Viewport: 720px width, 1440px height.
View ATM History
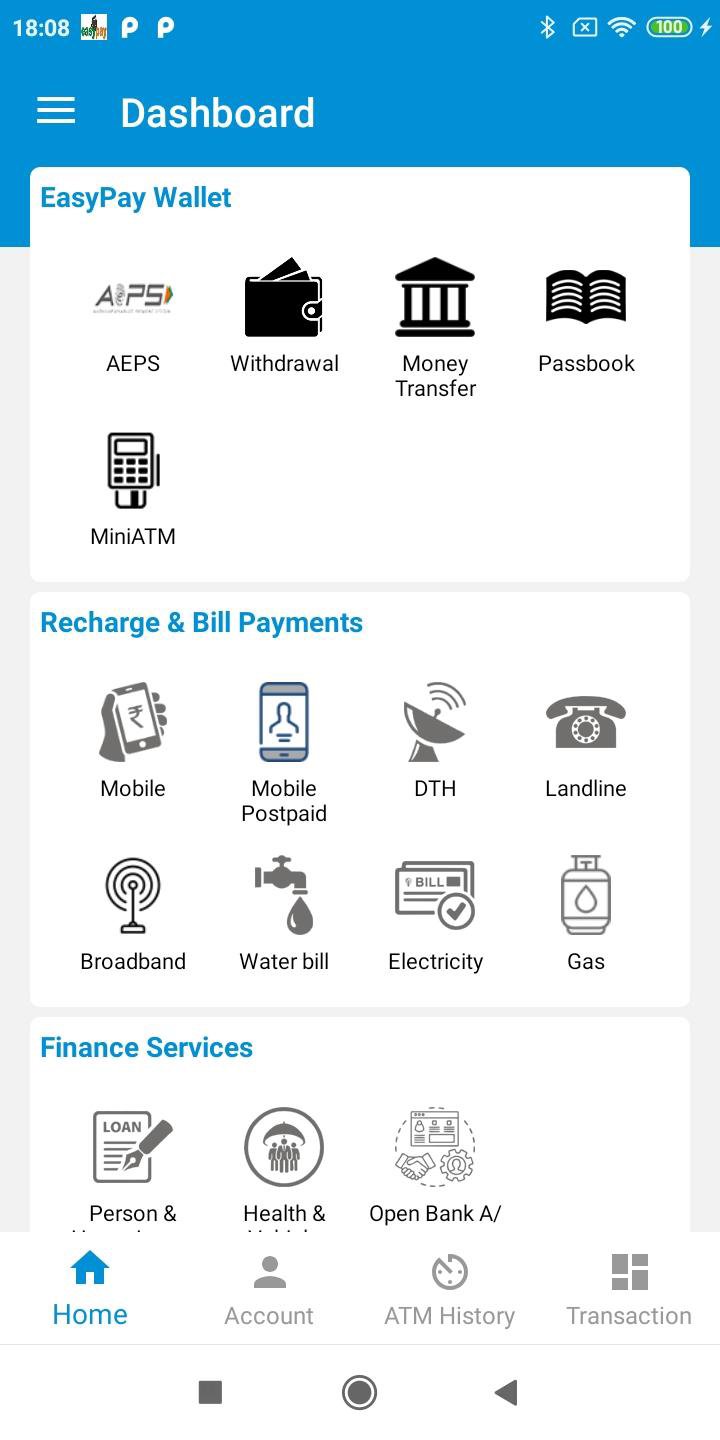point(449,1288)
